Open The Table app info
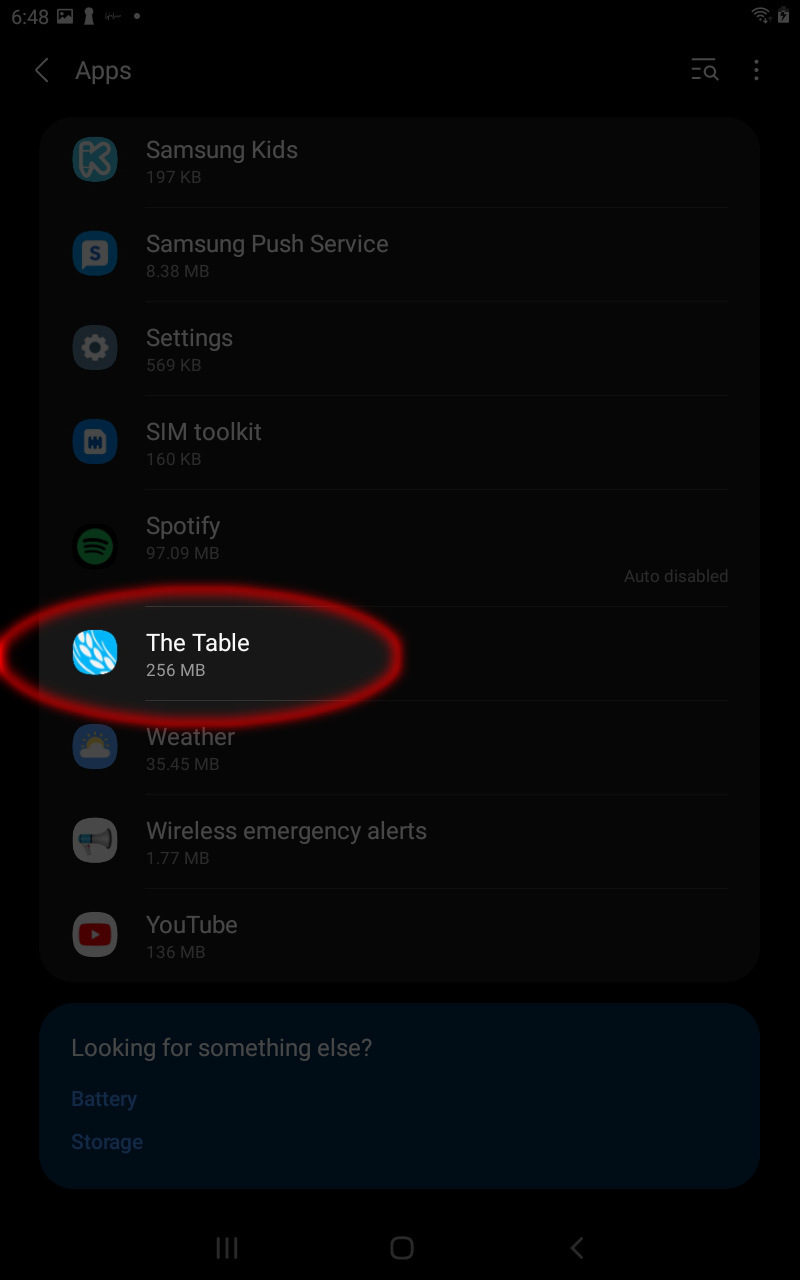800x1280 pixels. click(399, 653)
